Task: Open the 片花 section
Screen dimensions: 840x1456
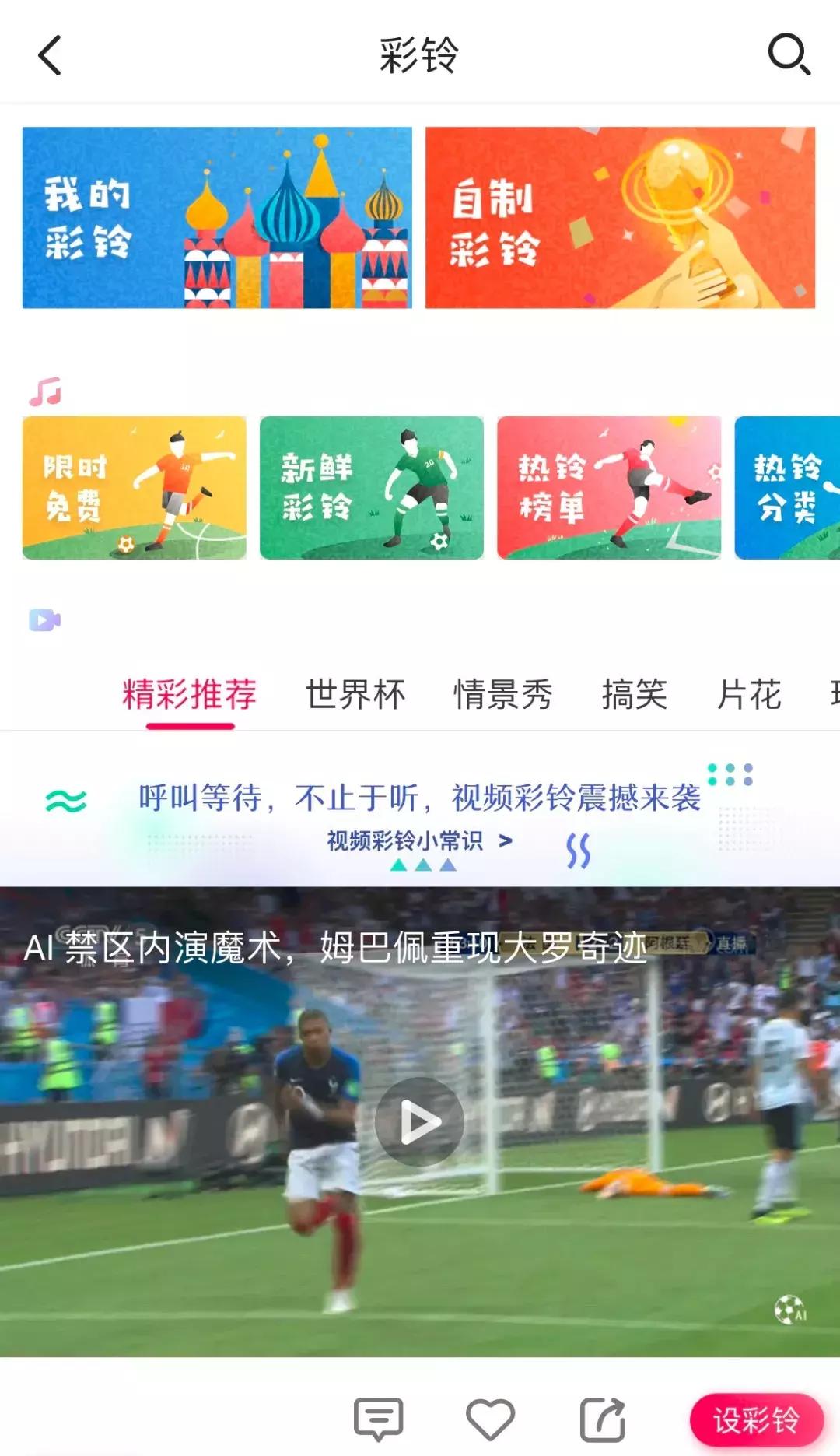Action: 749,694
